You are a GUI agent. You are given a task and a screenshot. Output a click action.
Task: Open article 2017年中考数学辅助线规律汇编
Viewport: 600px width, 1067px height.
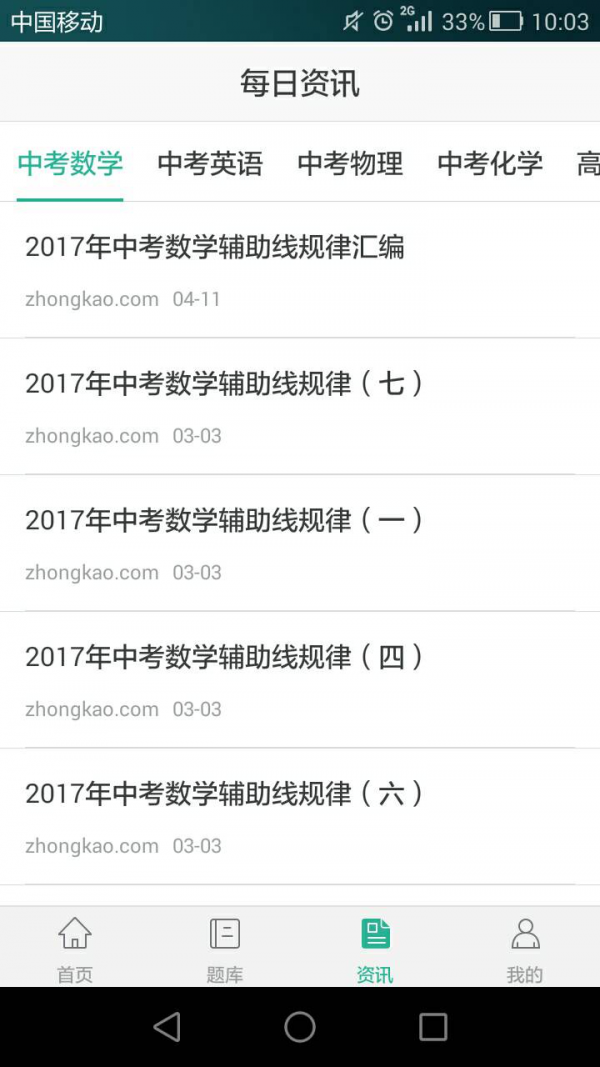pos(300,269)
